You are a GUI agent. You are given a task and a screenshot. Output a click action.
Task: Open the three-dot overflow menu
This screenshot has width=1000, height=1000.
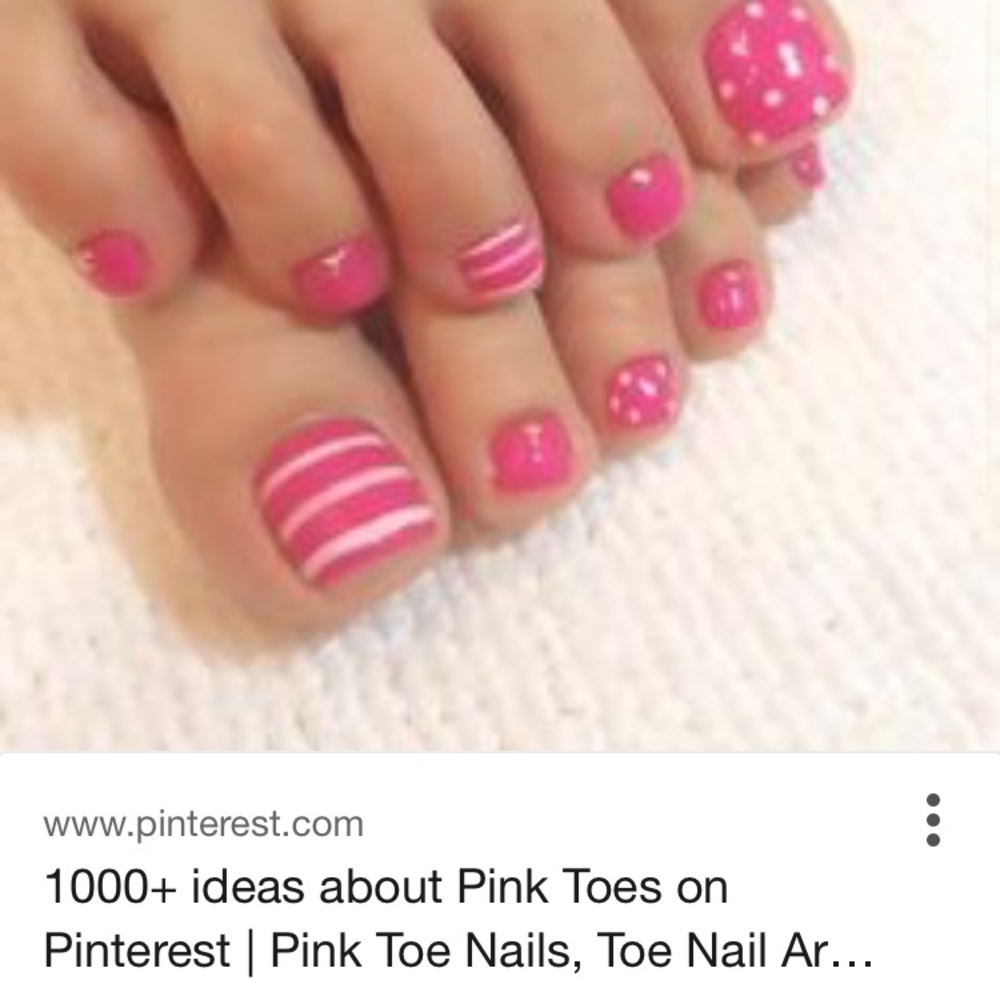coord(932,820)
